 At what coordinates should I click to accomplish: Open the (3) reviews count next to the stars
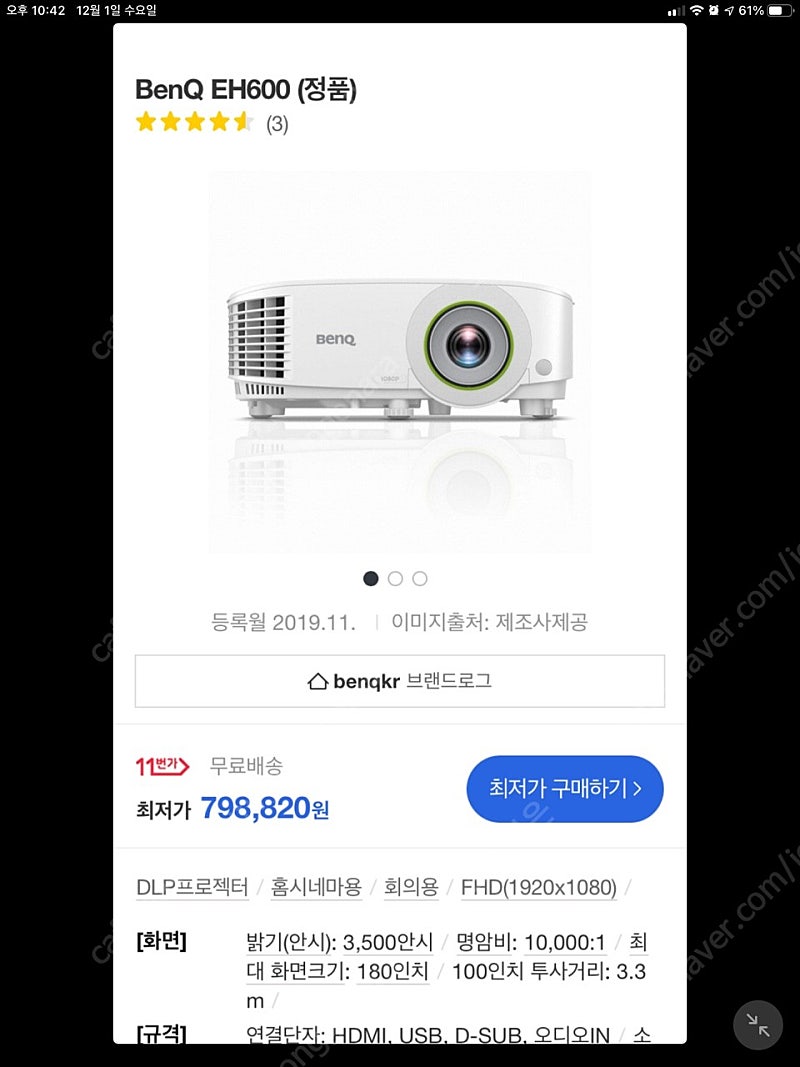pyautogui.click(x=277, y=125)
